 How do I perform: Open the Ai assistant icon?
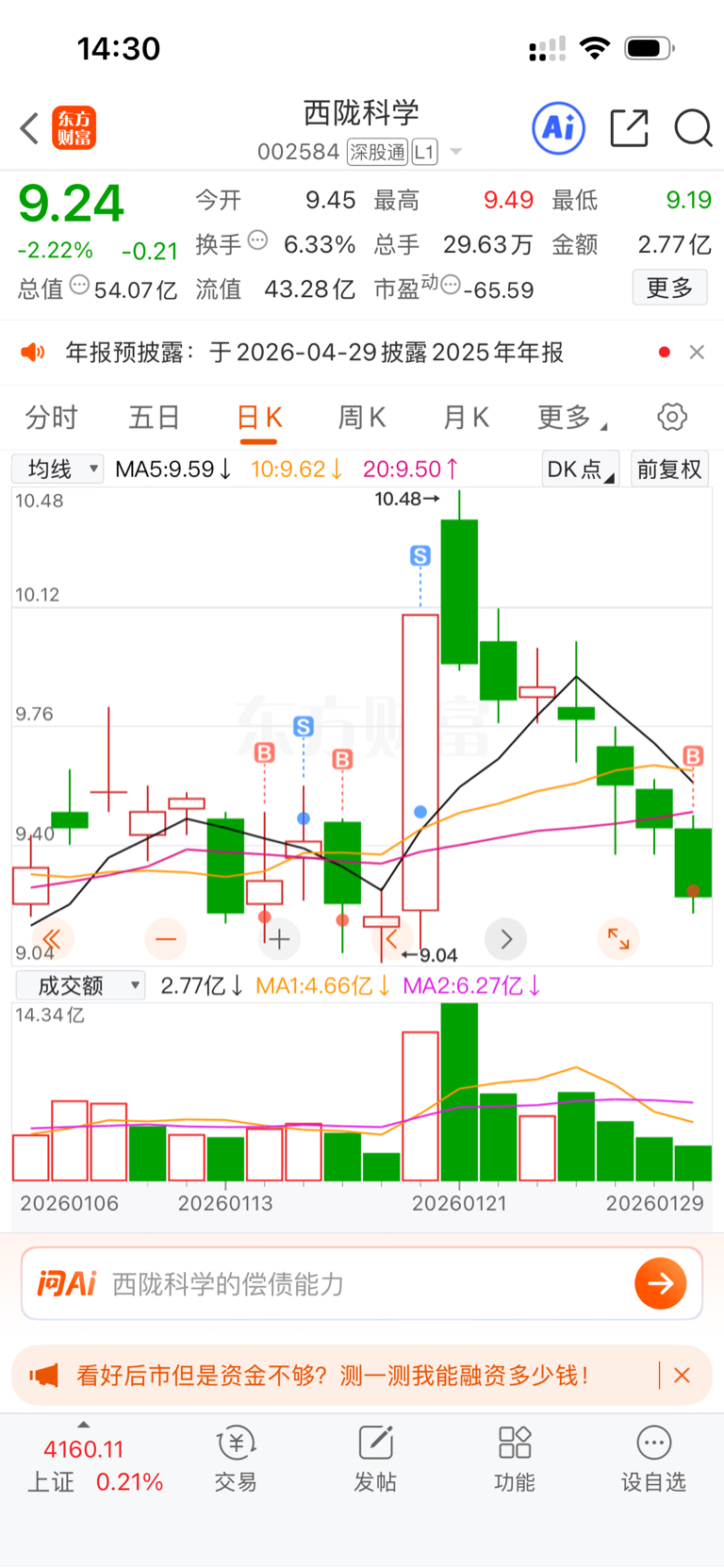click(x=559, y=128)
